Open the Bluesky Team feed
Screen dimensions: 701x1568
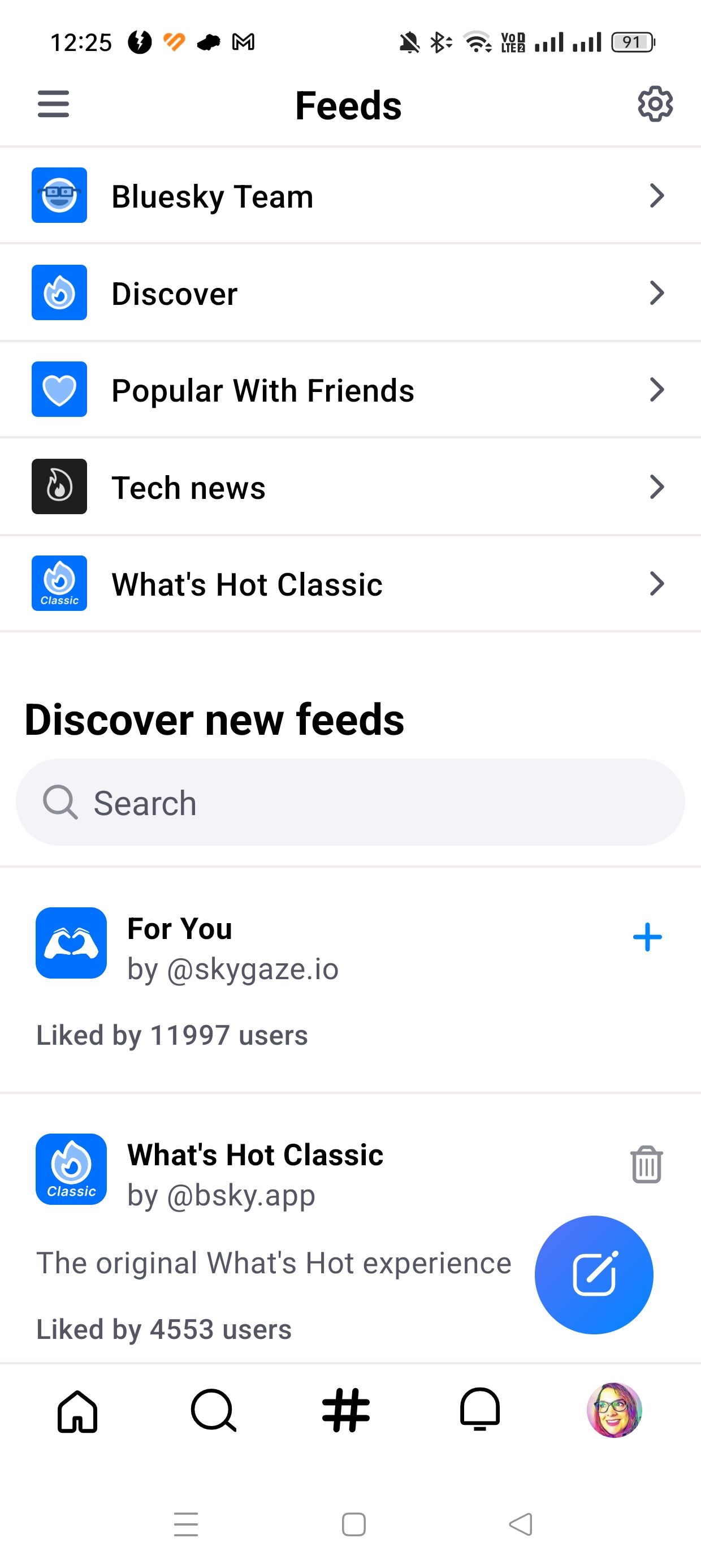[x=350, y=196]
